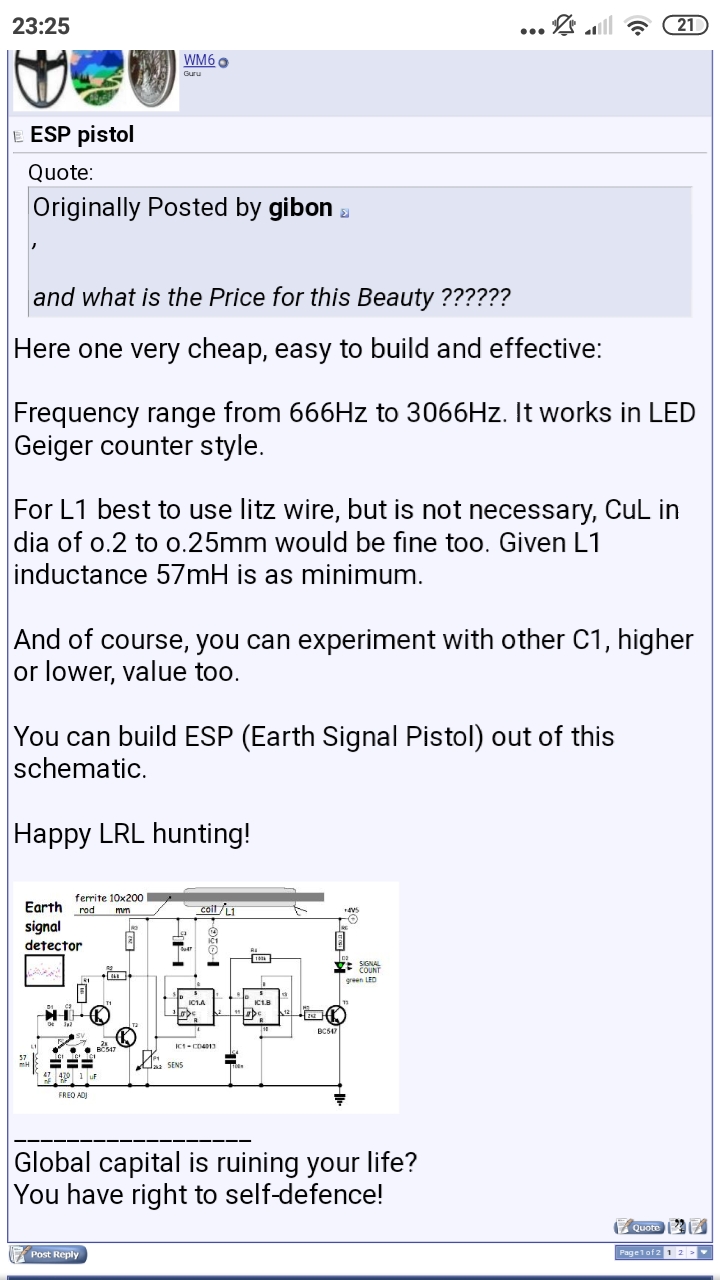This screenshot has height=1280, width=720.
Task: Open the page navigation dropdown arrow
Action: click(x=704, y=1252)
